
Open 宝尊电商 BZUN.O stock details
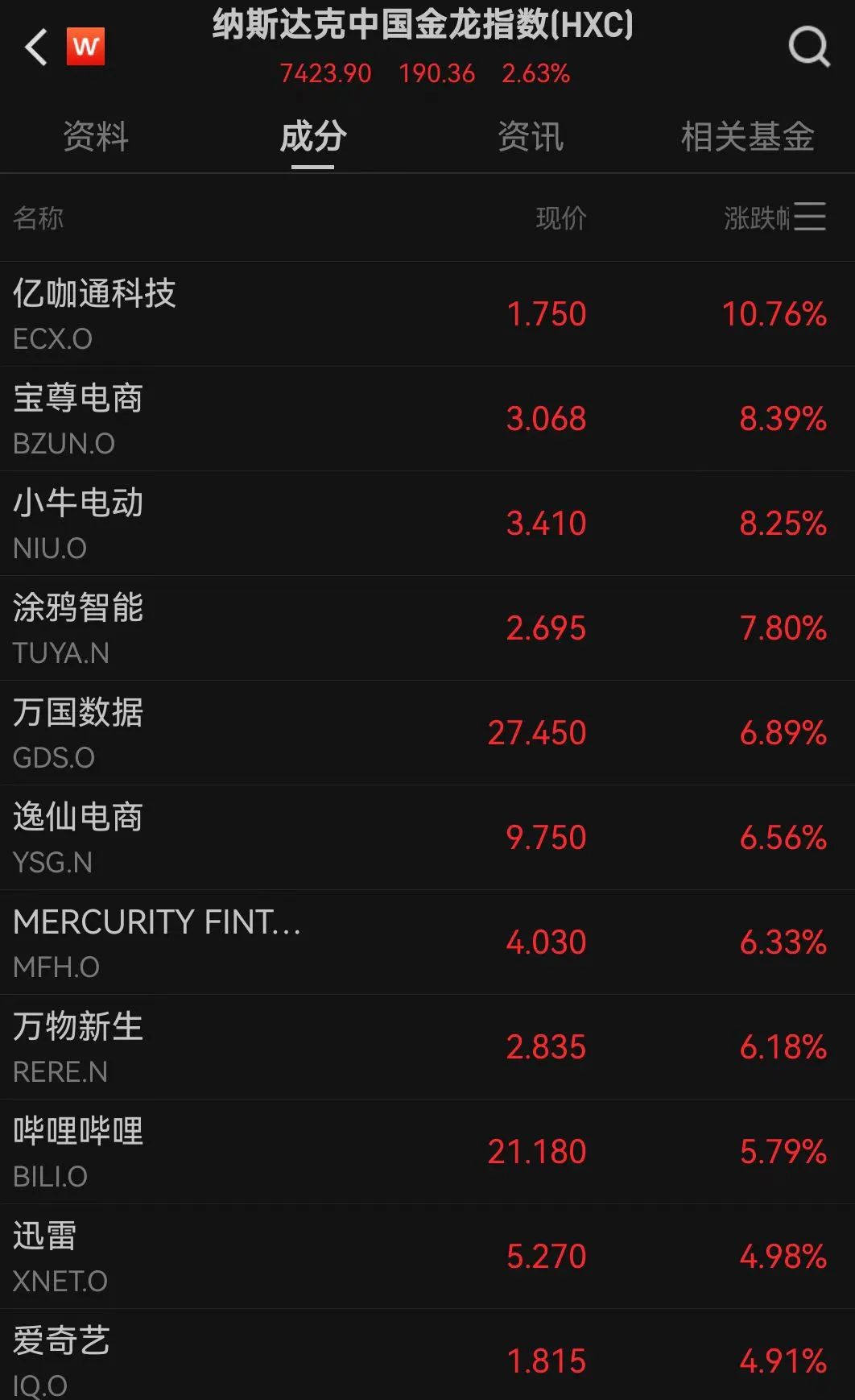(427, 419)
